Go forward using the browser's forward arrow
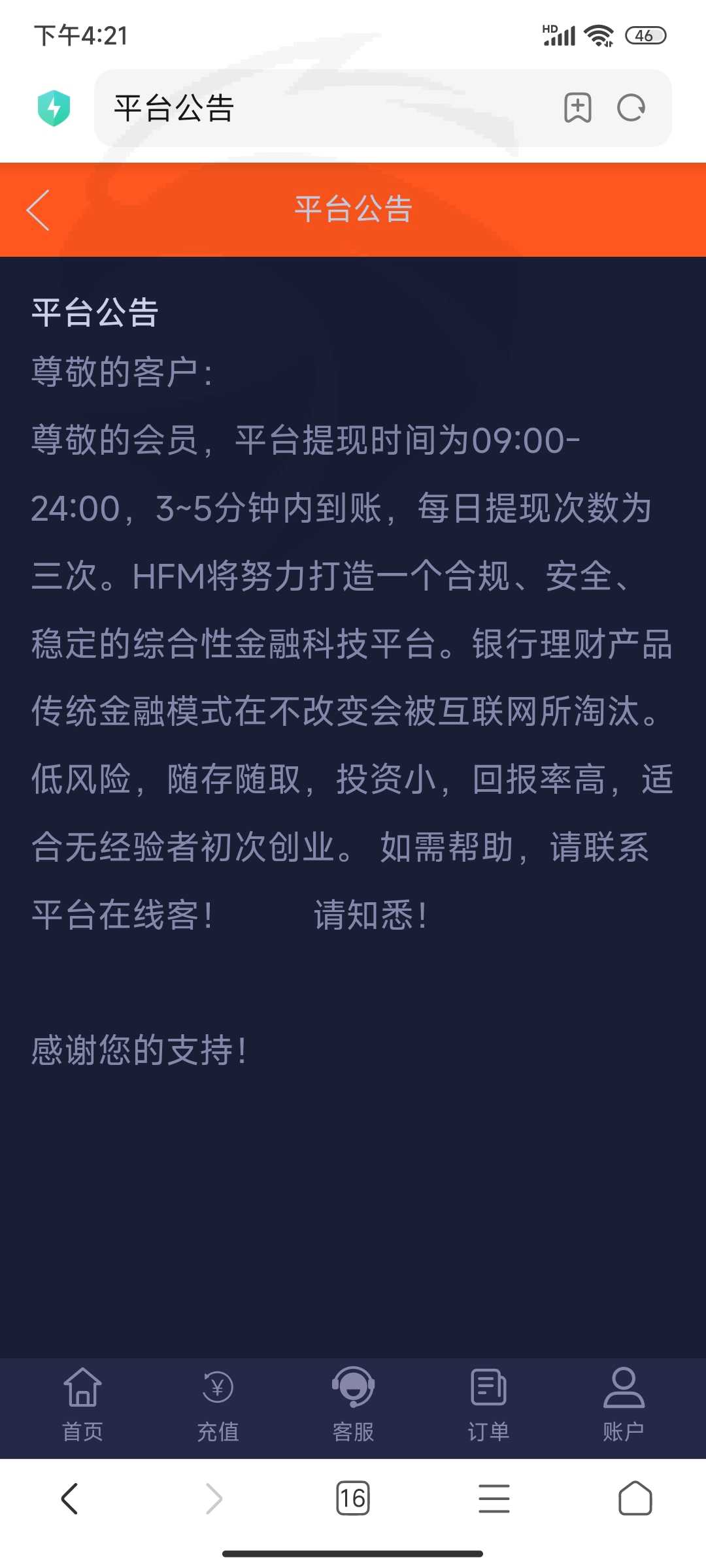Screen dimensions: 706x1568 (x=214, y=1498)
